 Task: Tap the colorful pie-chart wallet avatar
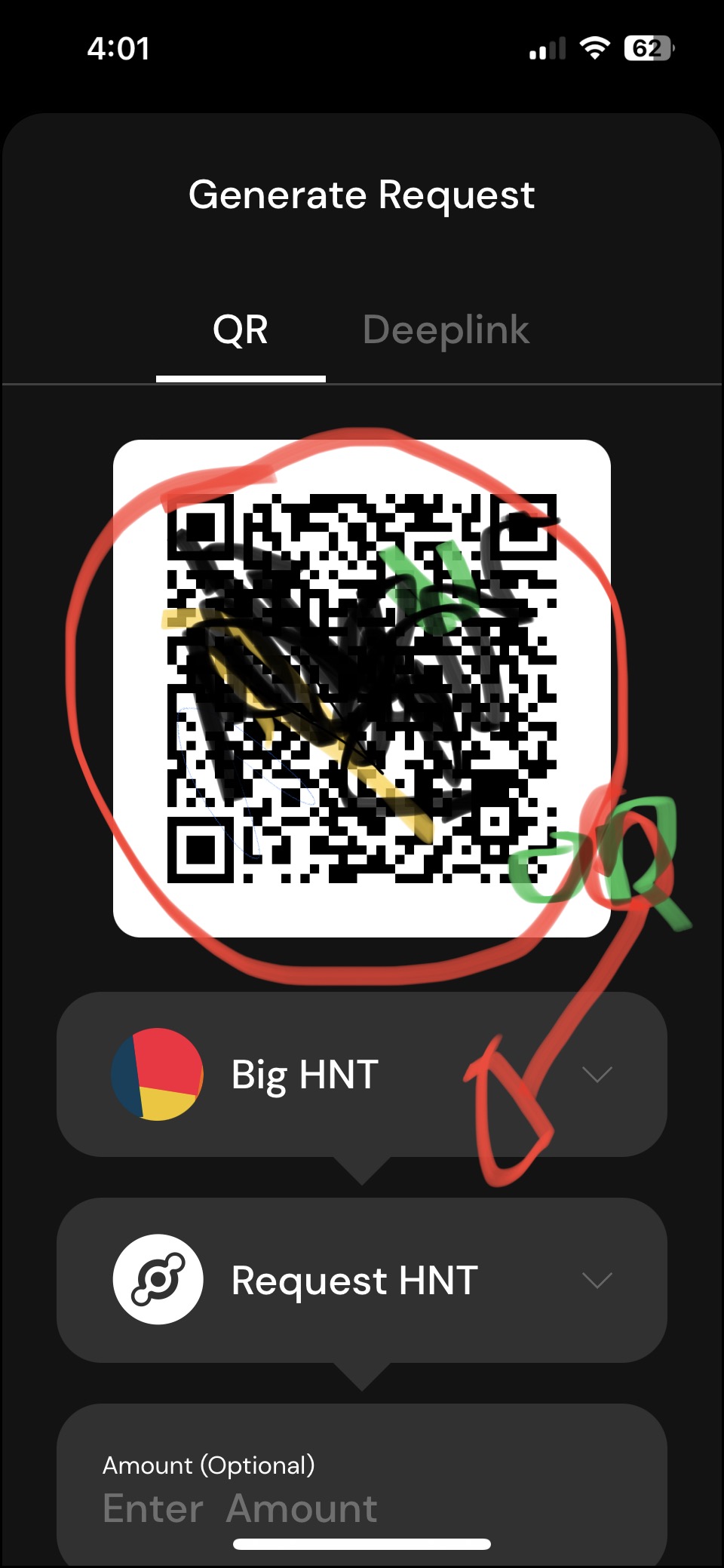158,1074
